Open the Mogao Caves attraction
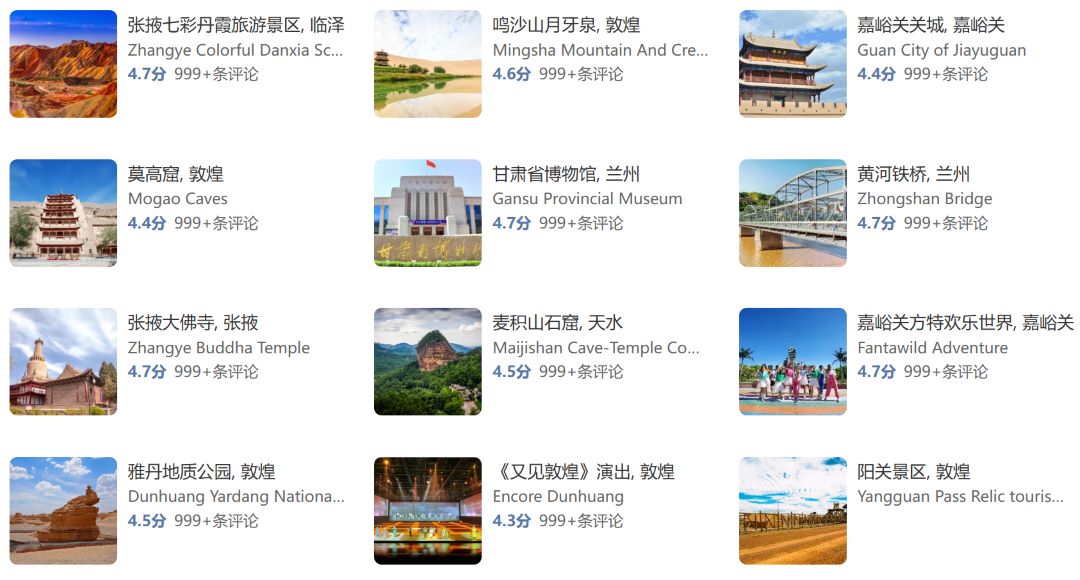 click(176, 175)
